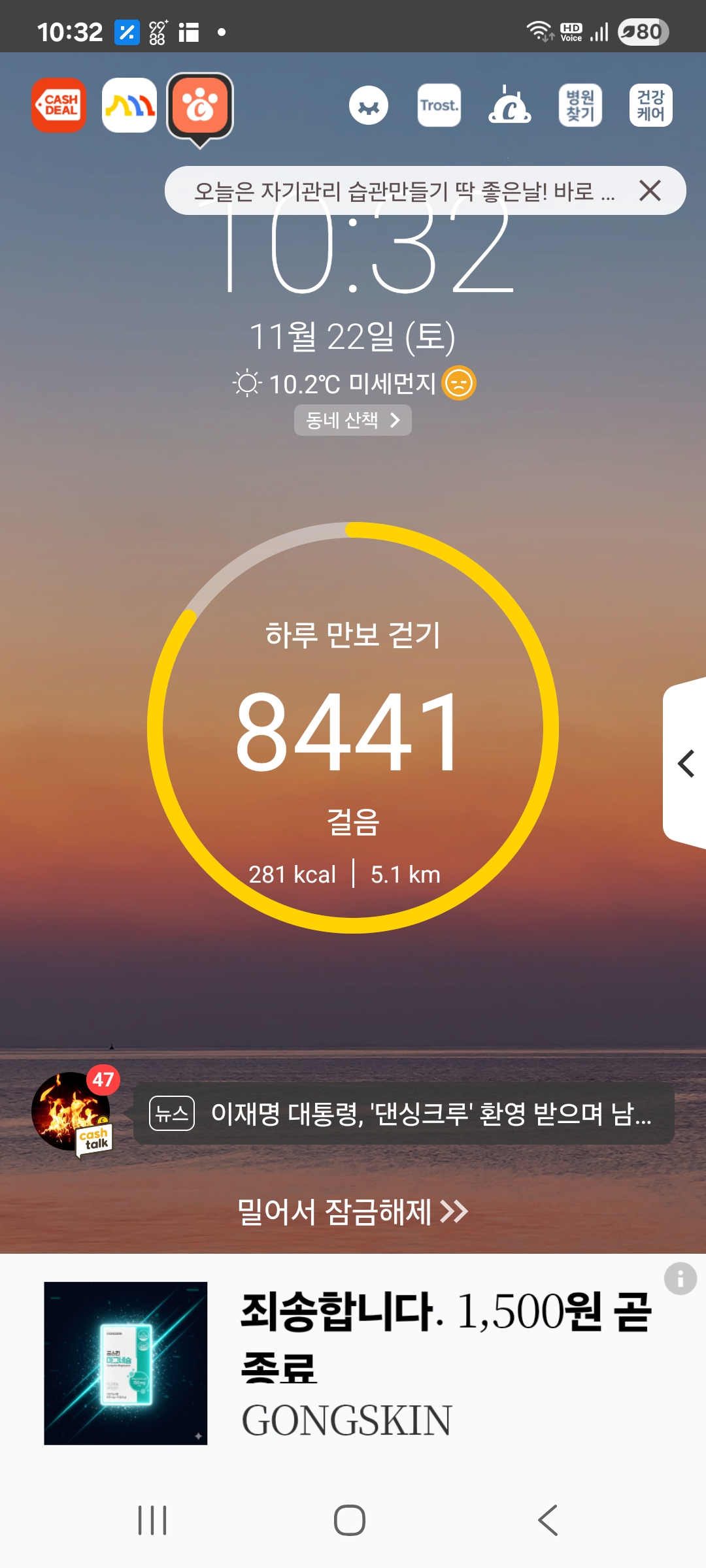Viewport: 706px width, 1568px height.
Task: Expand the side panel arrow
Action: [686, 764]
